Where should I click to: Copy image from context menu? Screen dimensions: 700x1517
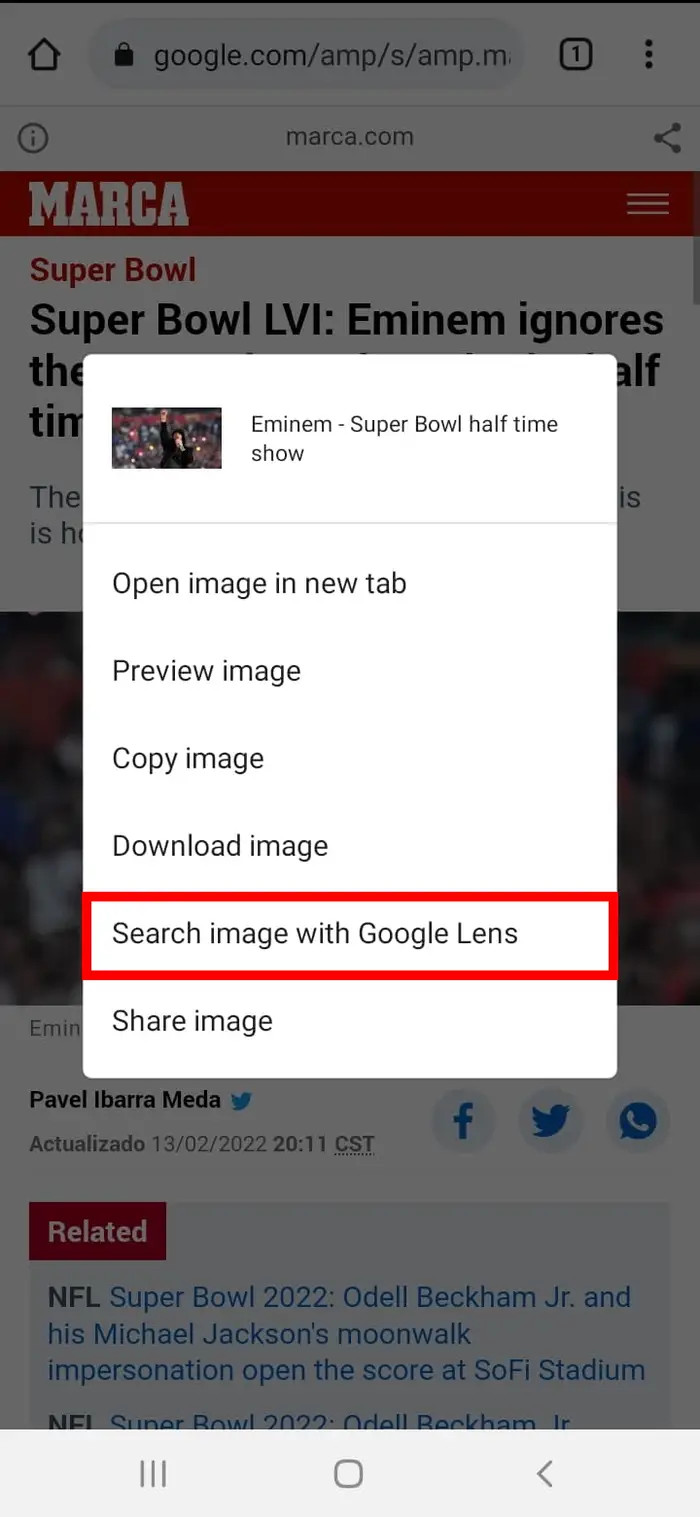pyautogui.click(x=188, y=758)
